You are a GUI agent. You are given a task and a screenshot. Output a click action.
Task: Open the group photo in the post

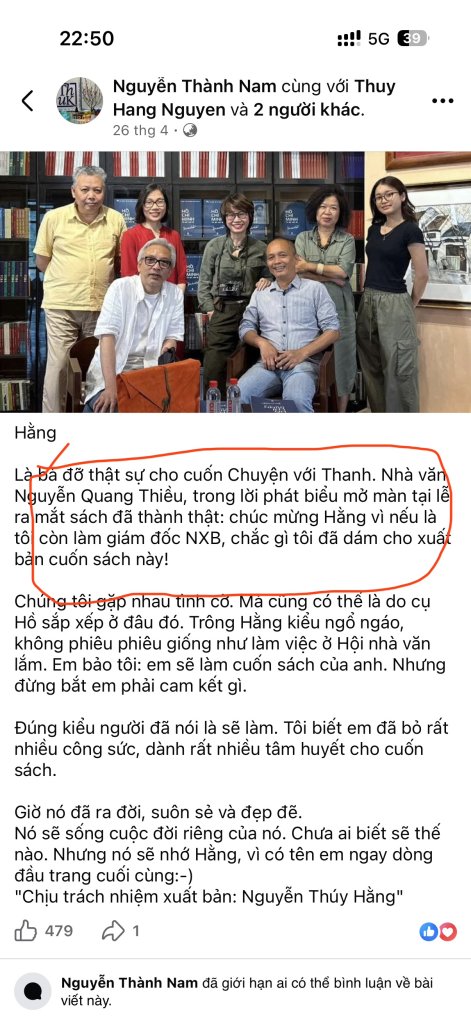235,282
